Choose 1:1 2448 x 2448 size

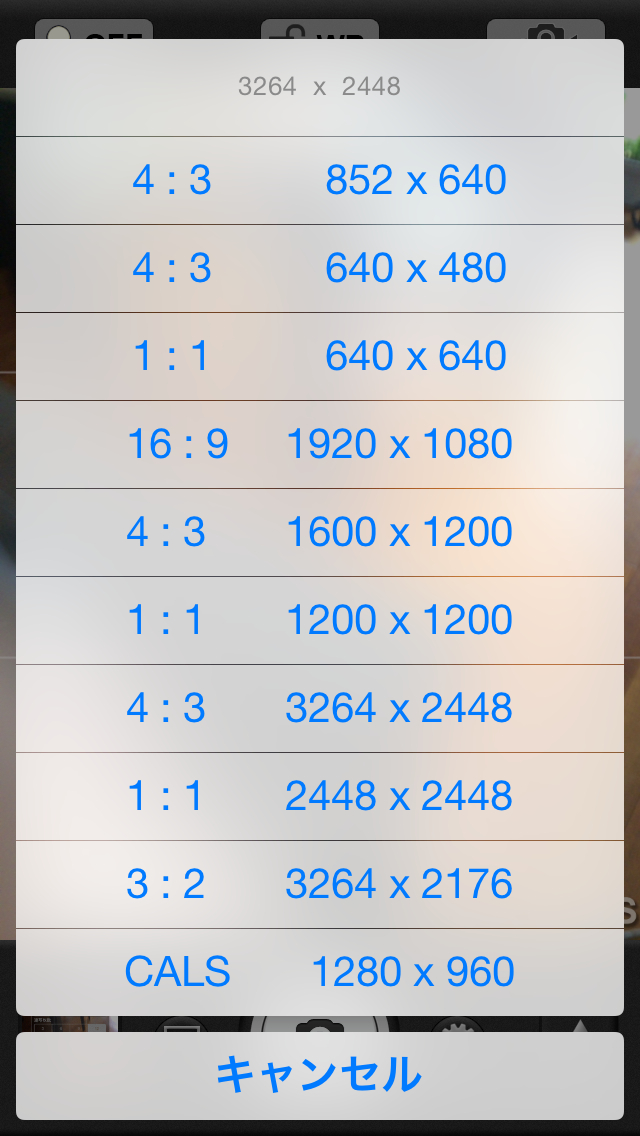coord(320,796)
